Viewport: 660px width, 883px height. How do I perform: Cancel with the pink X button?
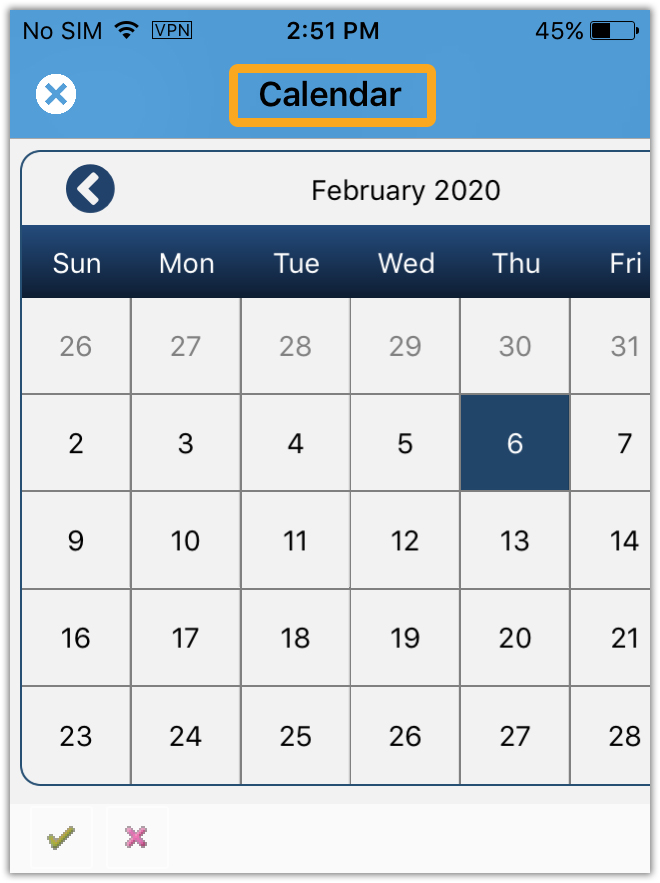(x=137, y=838)
